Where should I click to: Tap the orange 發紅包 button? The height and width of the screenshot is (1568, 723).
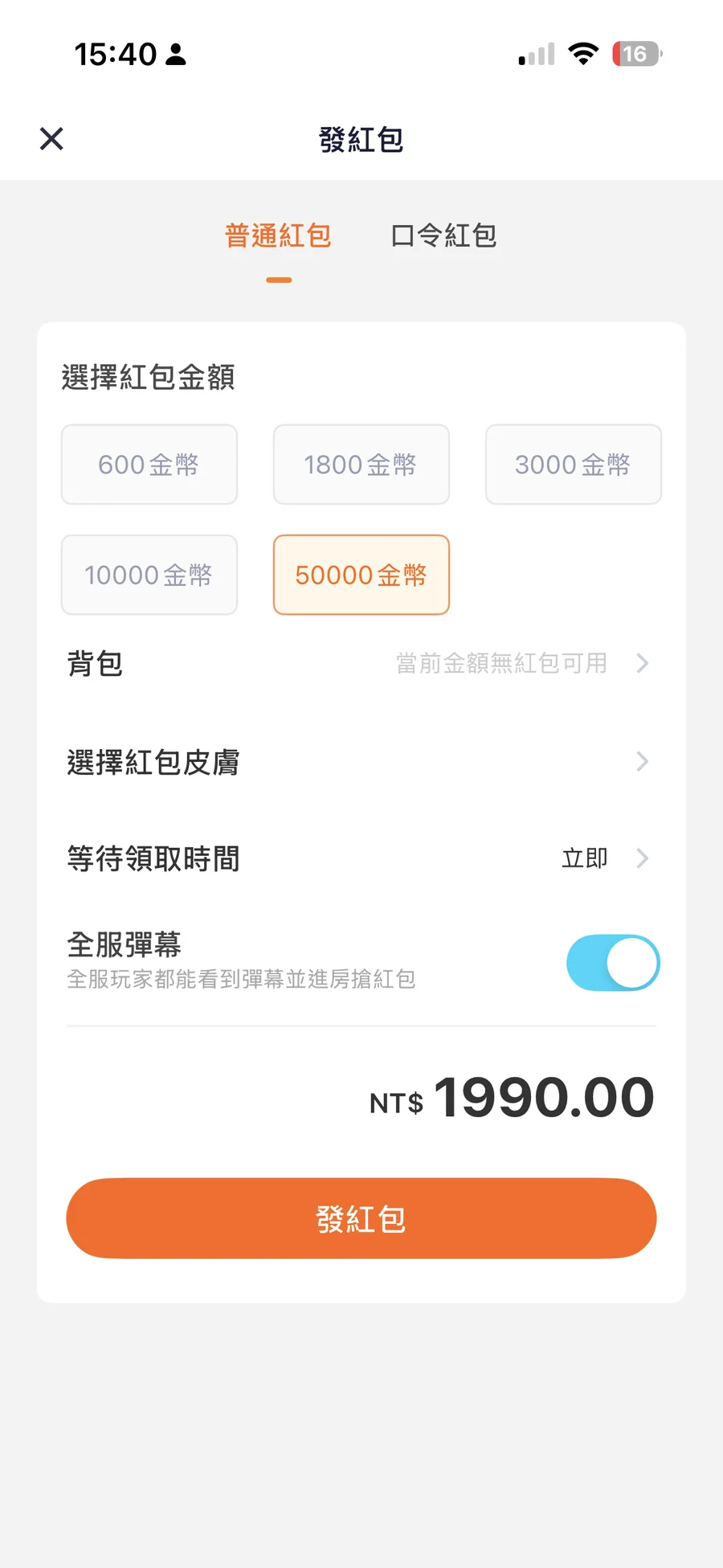(361, 1218)
